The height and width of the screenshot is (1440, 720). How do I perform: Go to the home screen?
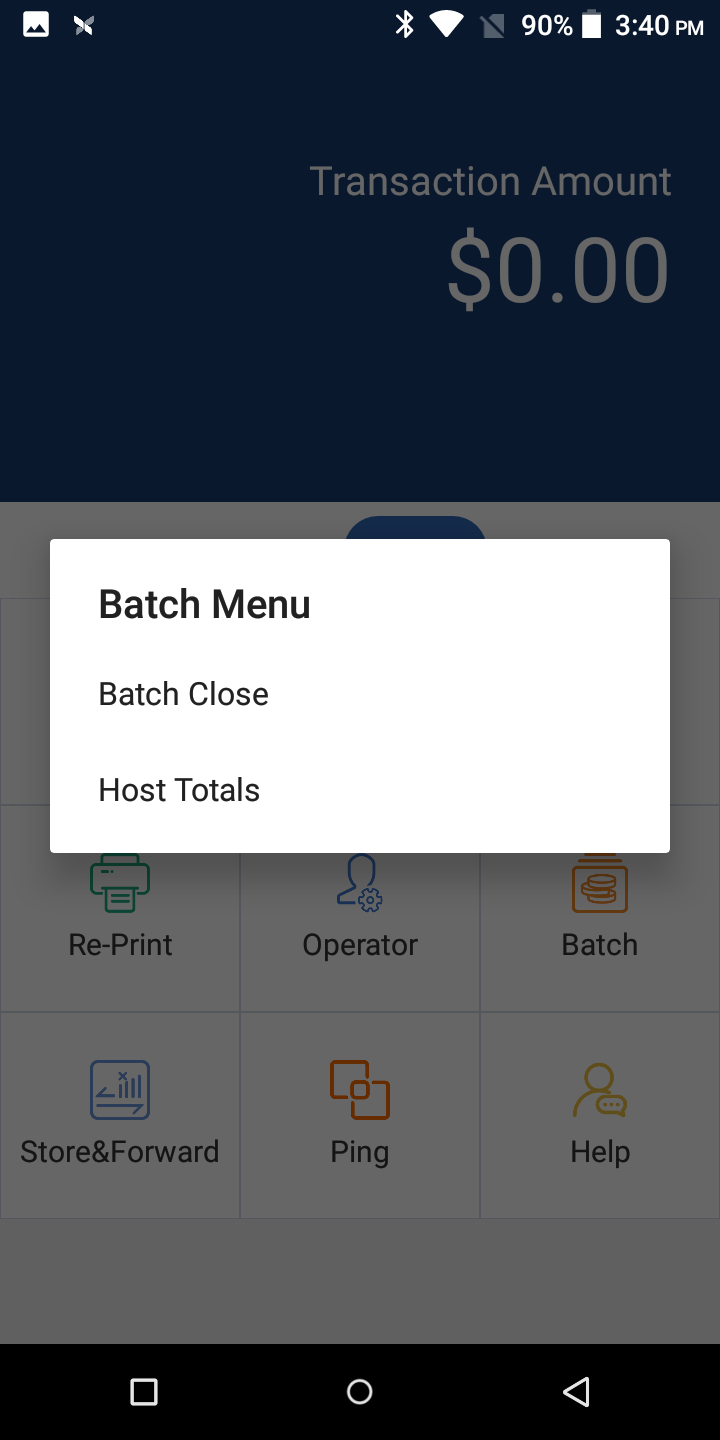tap(360, 1391)
